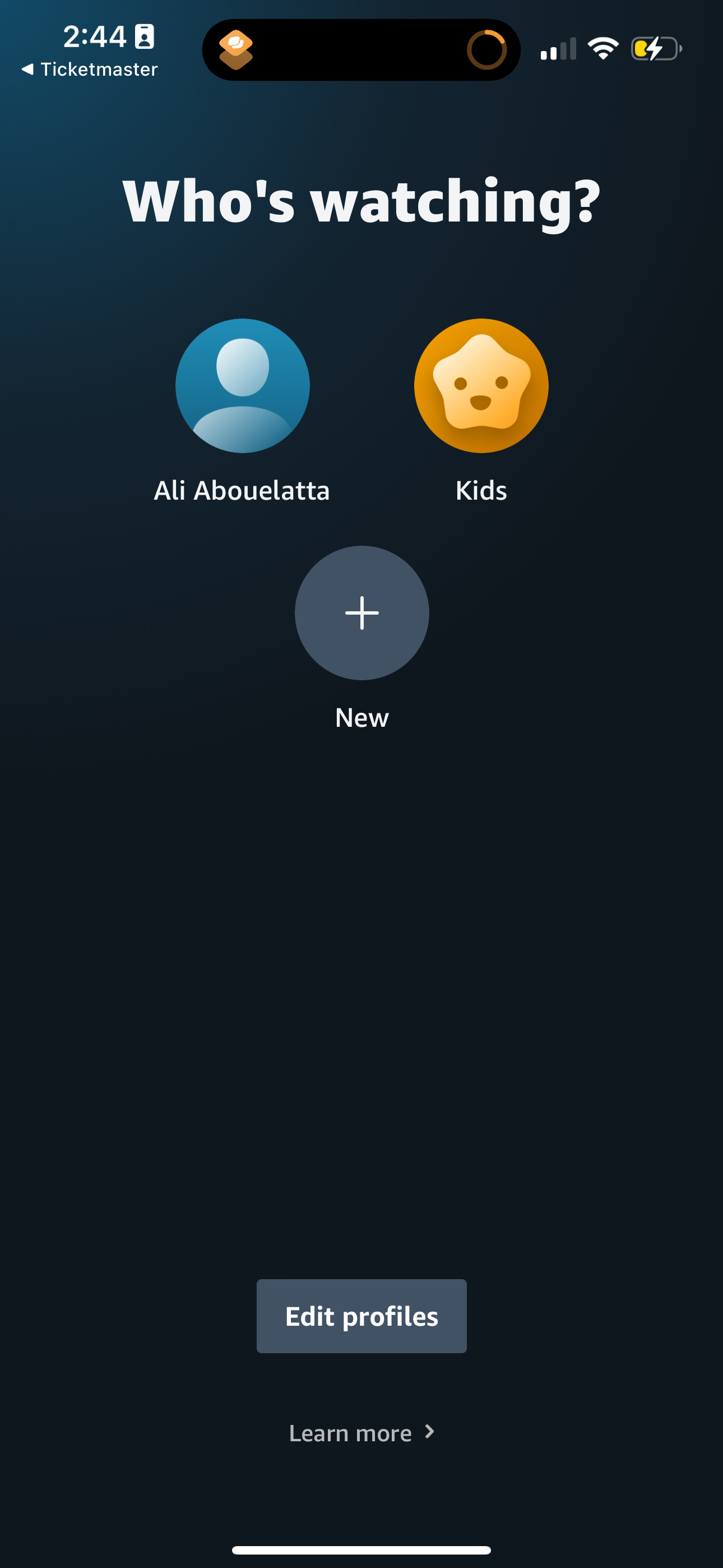Click the orange lion face Kids icon
This screenshot has width=723, height=1568.
coord(481,385)
